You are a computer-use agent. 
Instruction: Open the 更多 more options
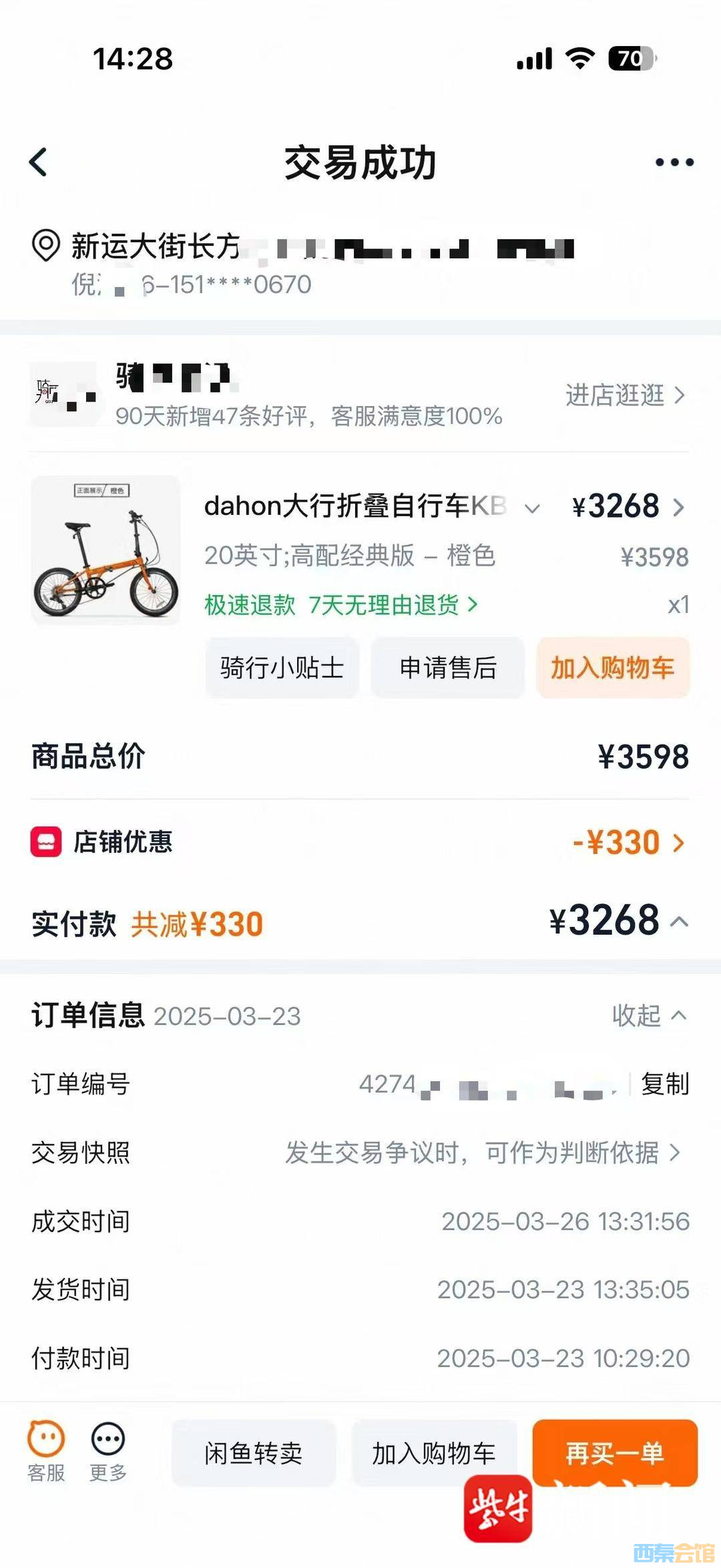point(108,1450)
